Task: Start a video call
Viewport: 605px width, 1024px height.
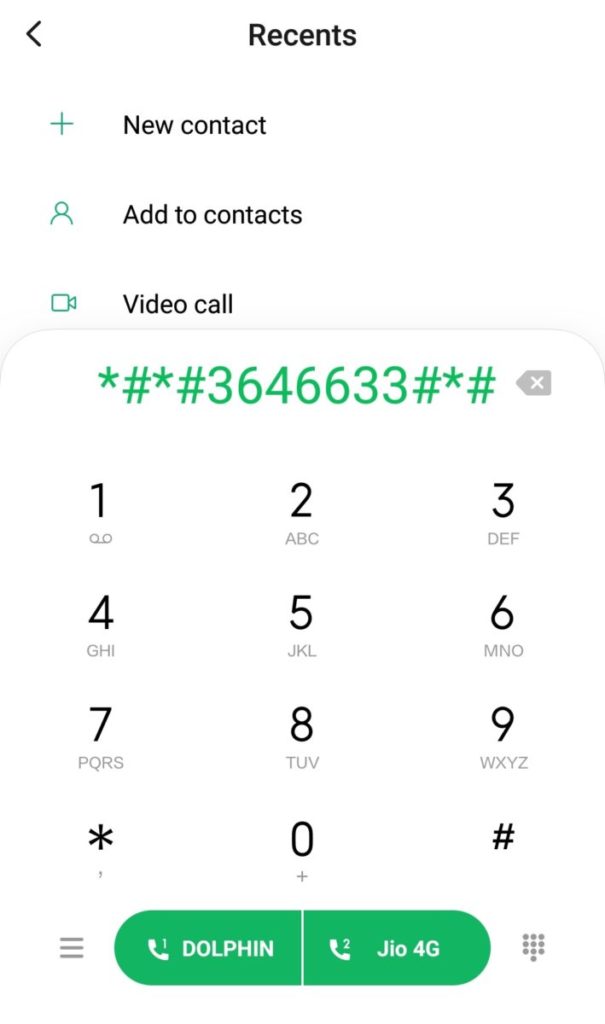Action: pyautogui.click(x=177, y=303)
